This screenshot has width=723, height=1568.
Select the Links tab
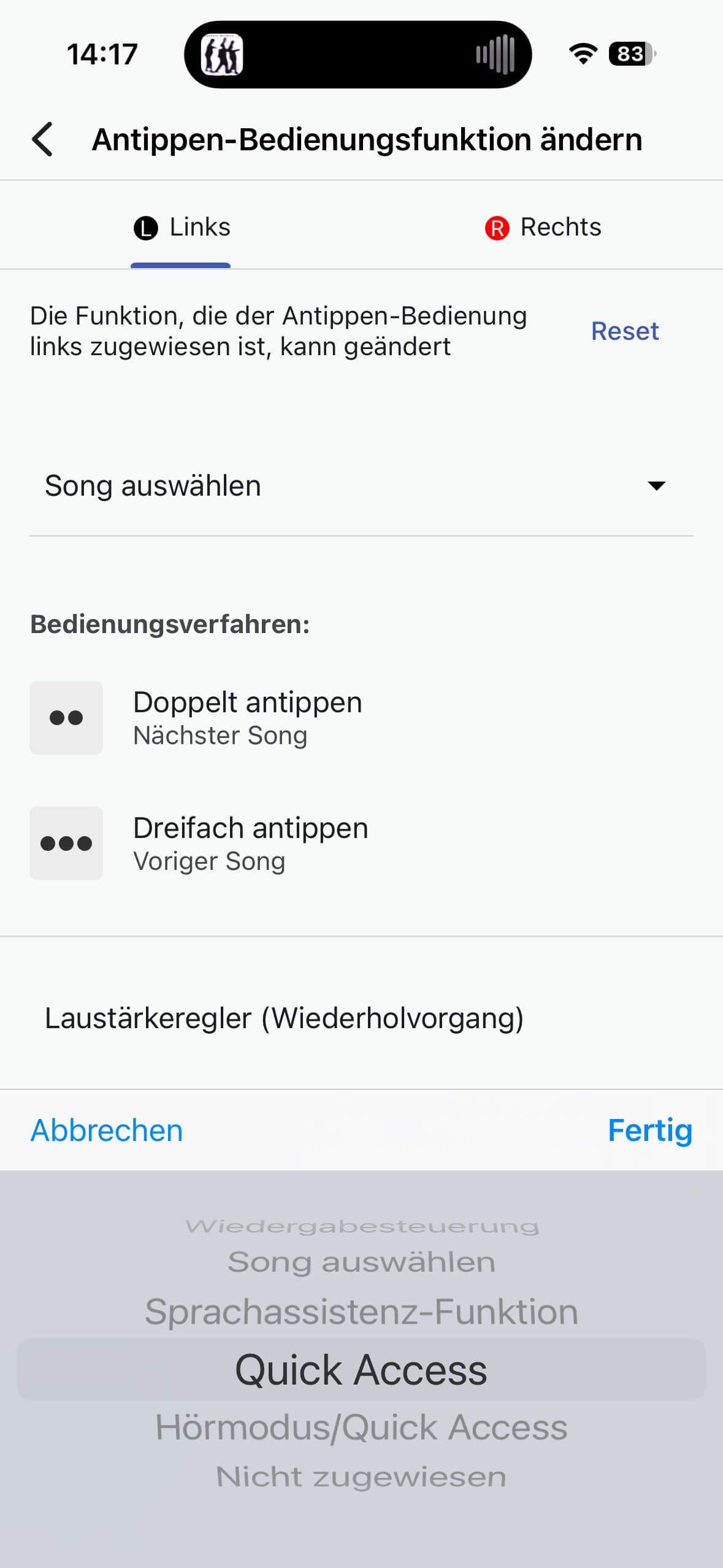tap(182, 228)
